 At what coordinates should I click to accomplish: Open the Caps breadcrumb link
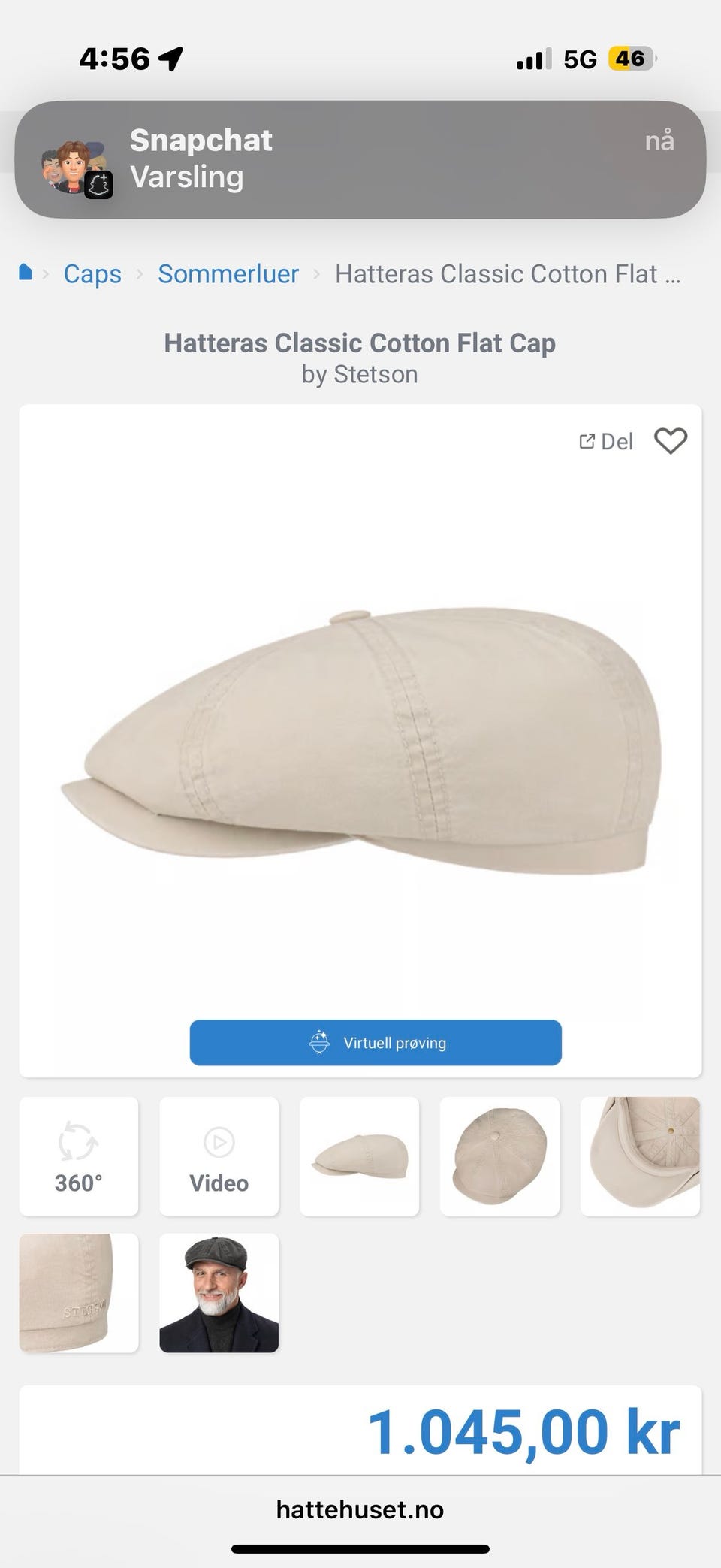tap(92, 273)
